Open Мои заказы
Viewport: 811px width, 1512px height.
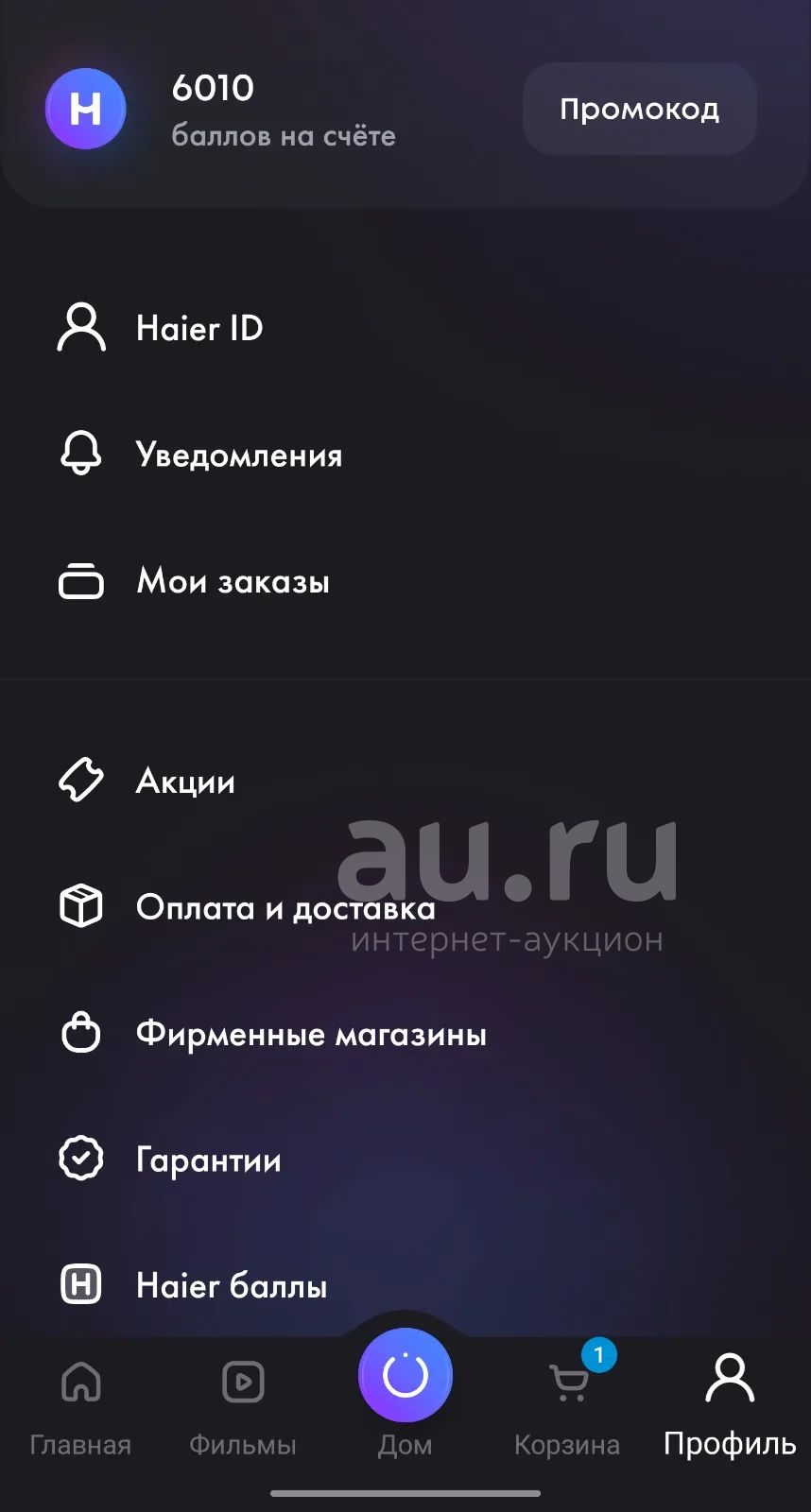[405, 581]
